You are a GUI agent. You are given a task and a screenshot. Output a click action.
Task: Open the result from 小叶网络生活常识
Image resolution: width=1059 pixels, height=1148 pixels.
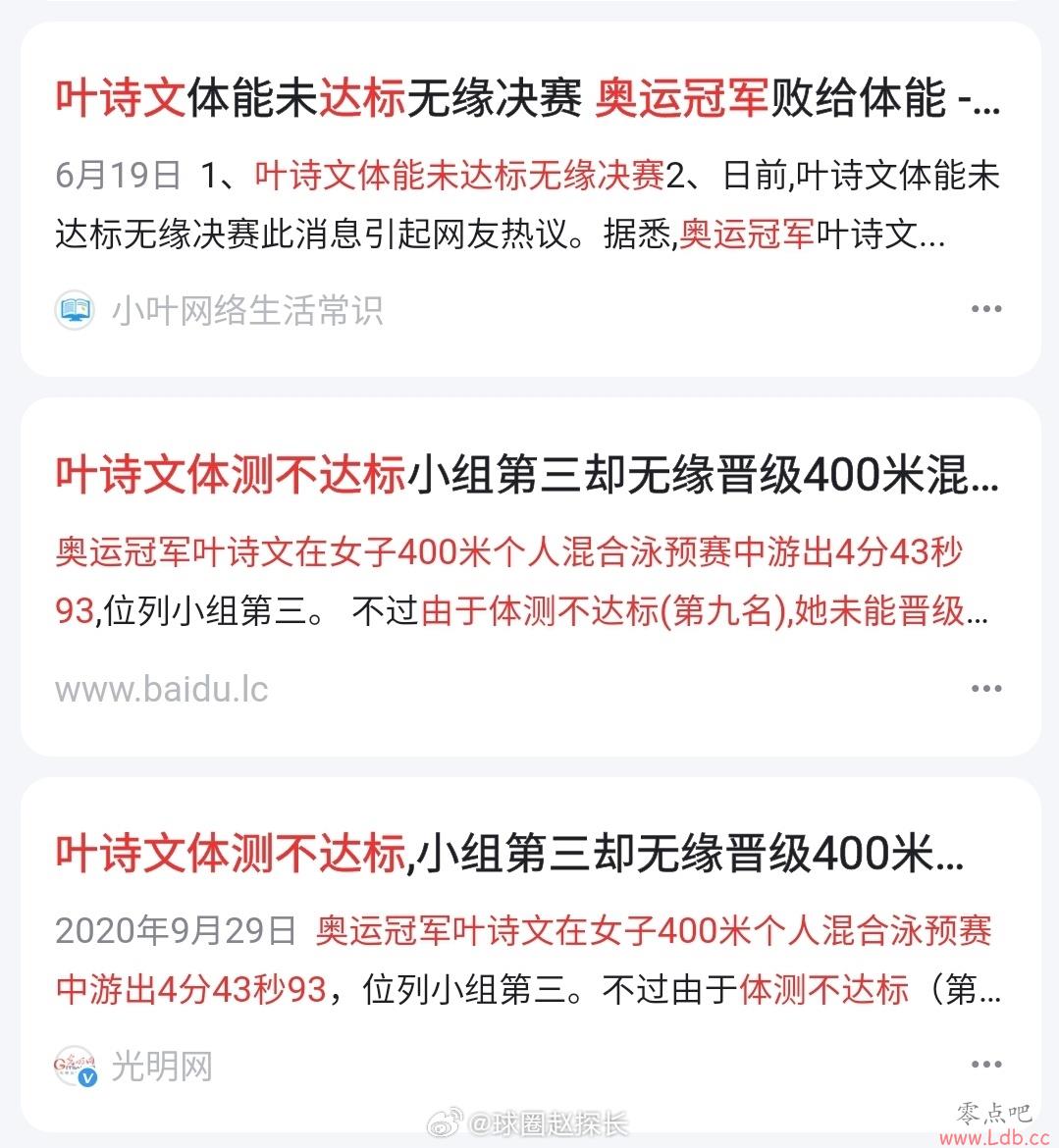[x=527, y=100]
